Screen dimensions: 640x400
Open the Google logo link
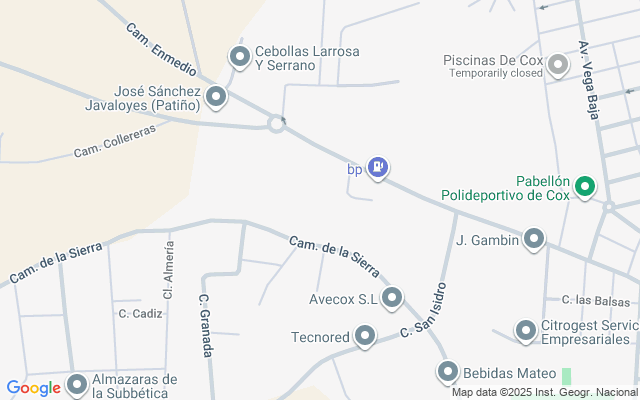tap(33, 388)
